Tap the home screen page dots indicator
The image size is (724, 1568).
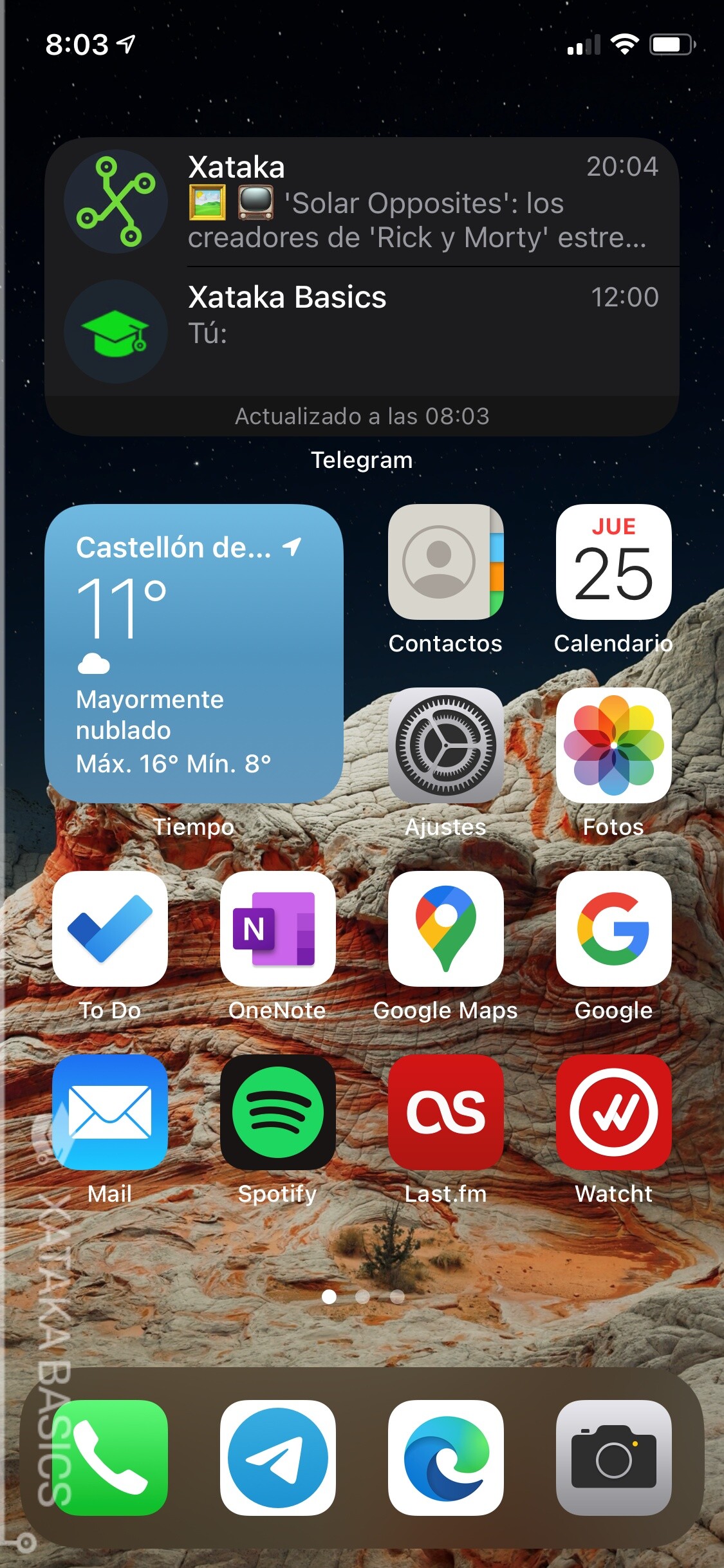pos(362,1296)
